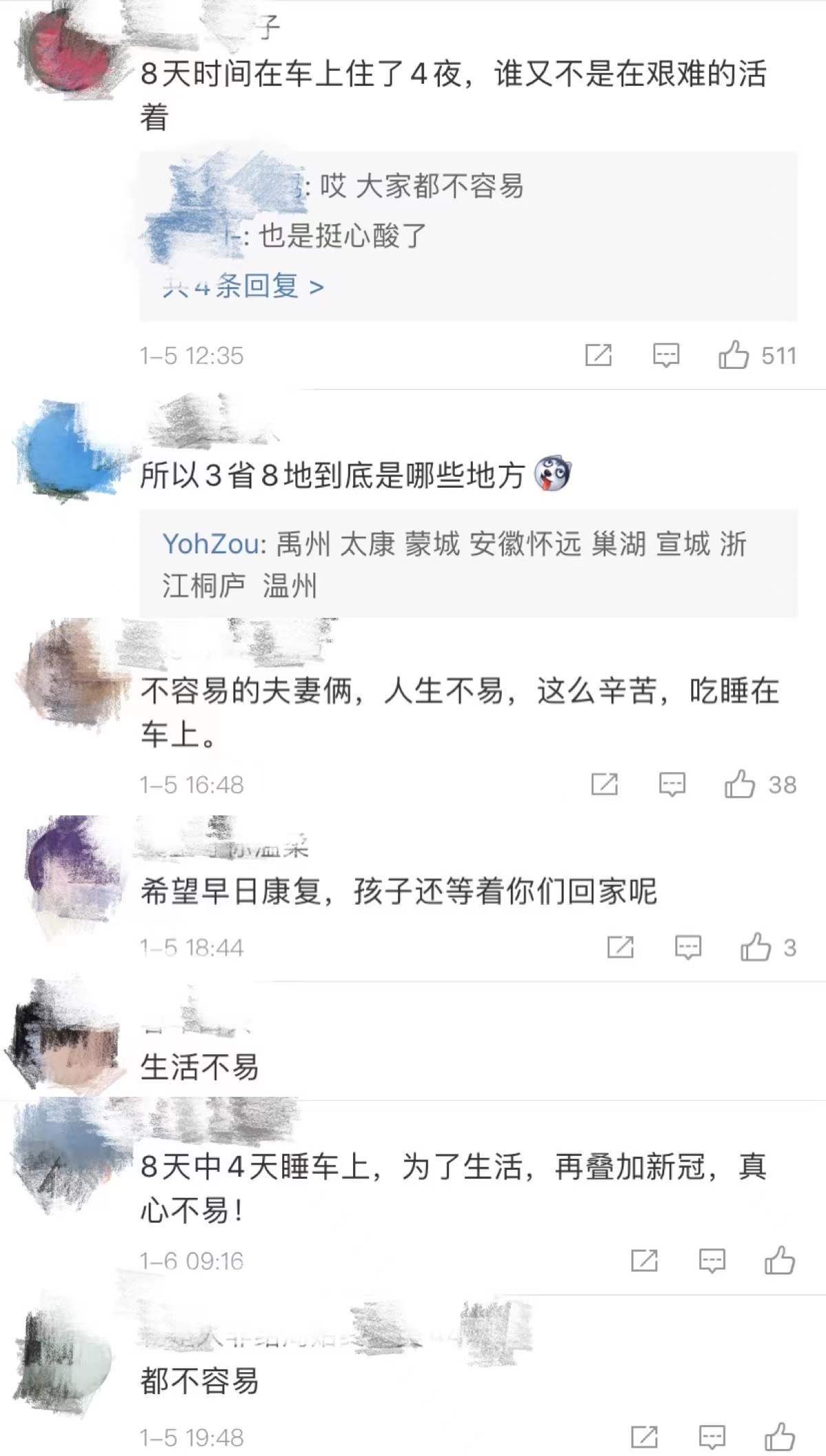The image size is (826, 1456).
Task: Repost the comment posted 1-6 09:16
Action: pyautogui.click(x=644, y=1261)
